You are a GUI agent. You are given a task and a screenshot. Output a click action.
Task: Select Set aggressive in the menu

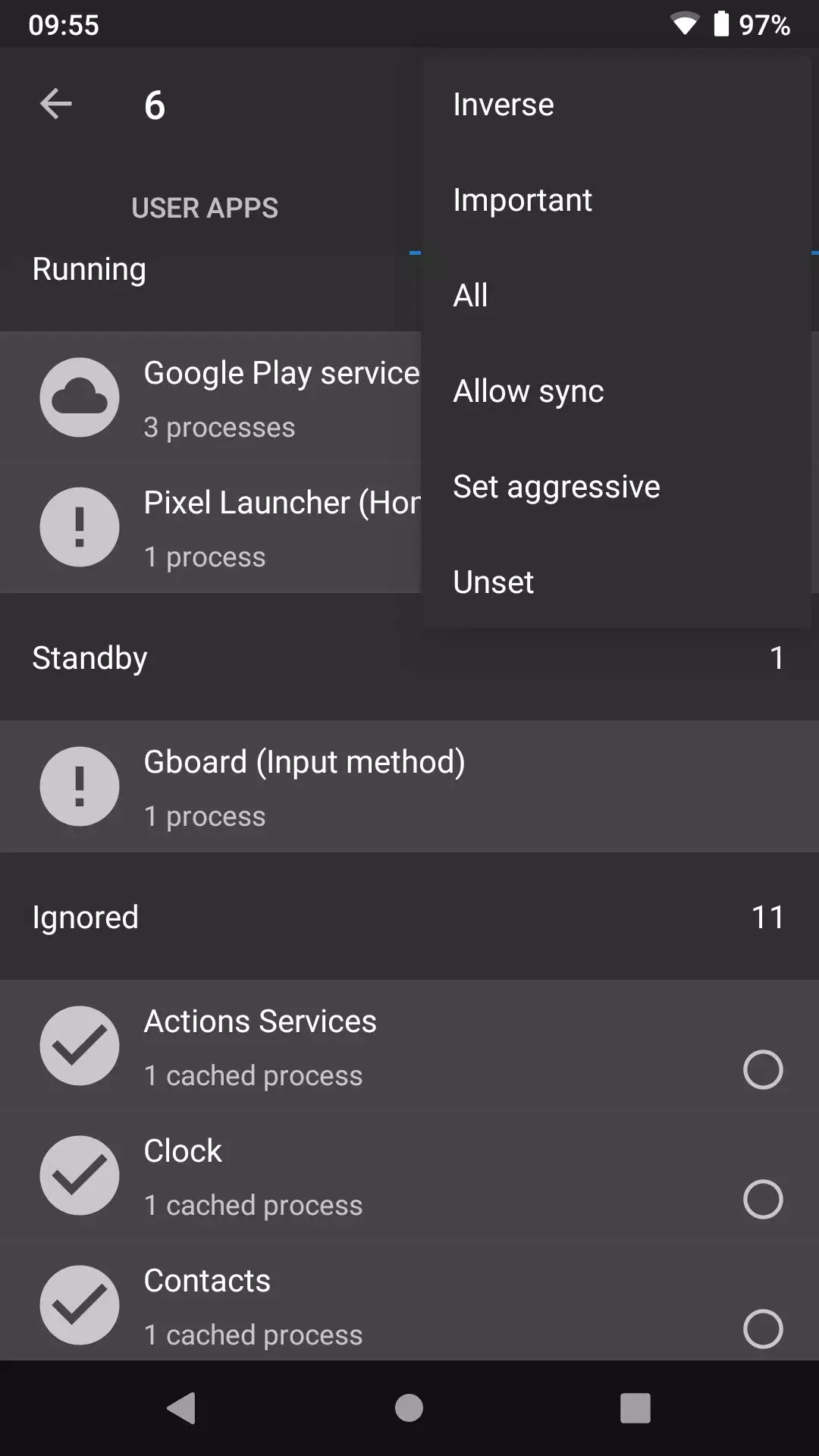(x=557, y=486)
